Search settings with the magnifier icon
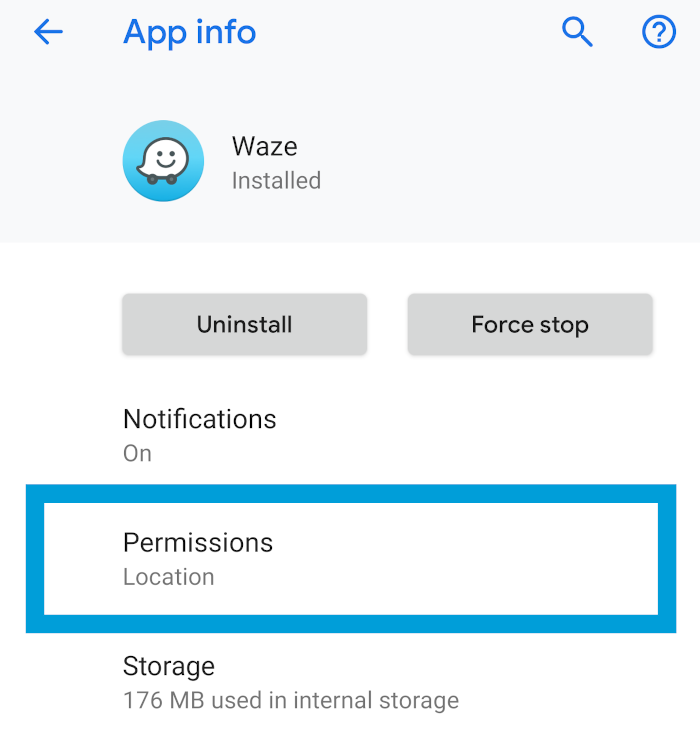Image resolution: width=700 pixels, height=738 pixels. pyautogui.click(x=578, y=33)
